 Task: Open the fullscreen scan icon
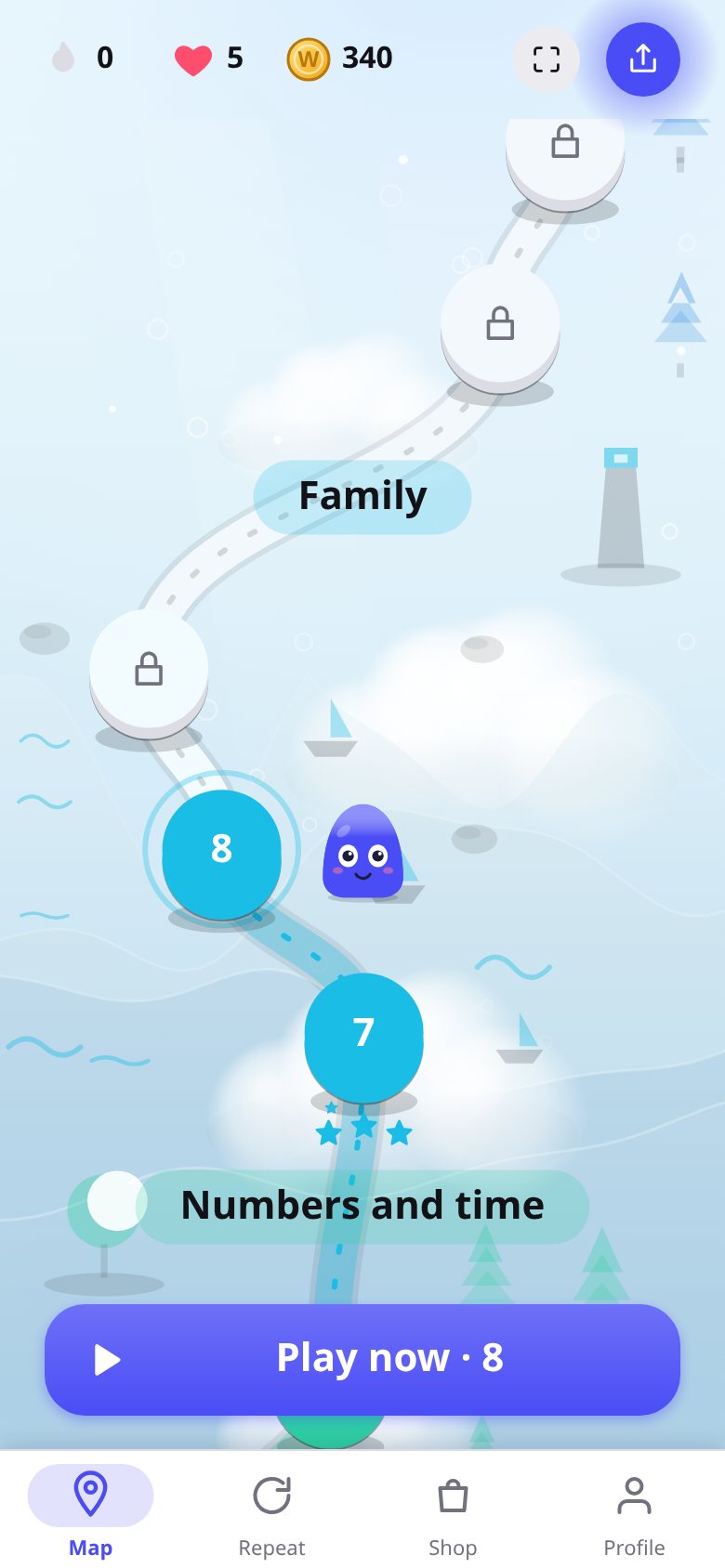(547, 59)
